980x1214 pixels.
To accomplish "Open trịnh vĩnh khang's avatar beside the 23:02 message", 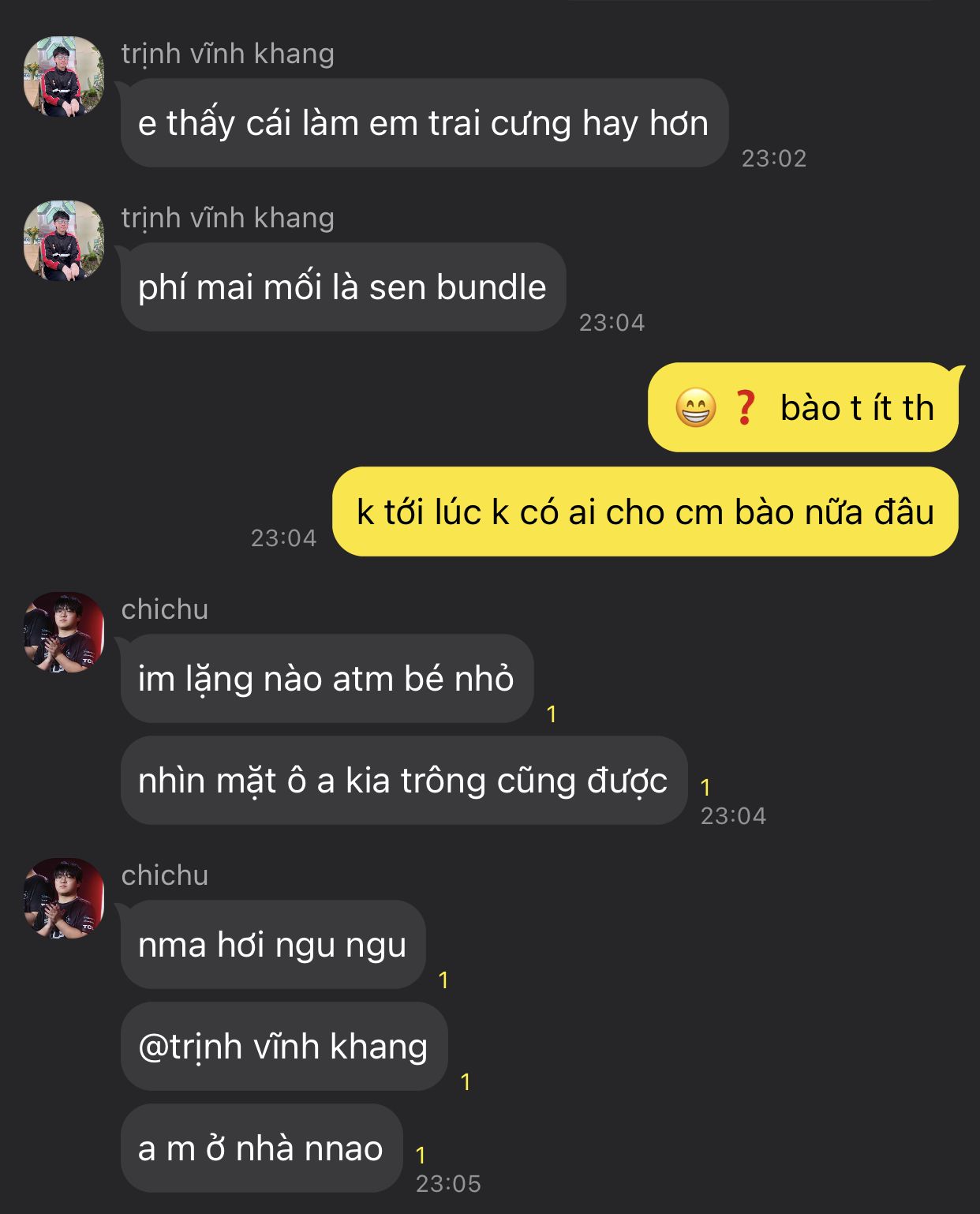I will (x=64, y=77).
